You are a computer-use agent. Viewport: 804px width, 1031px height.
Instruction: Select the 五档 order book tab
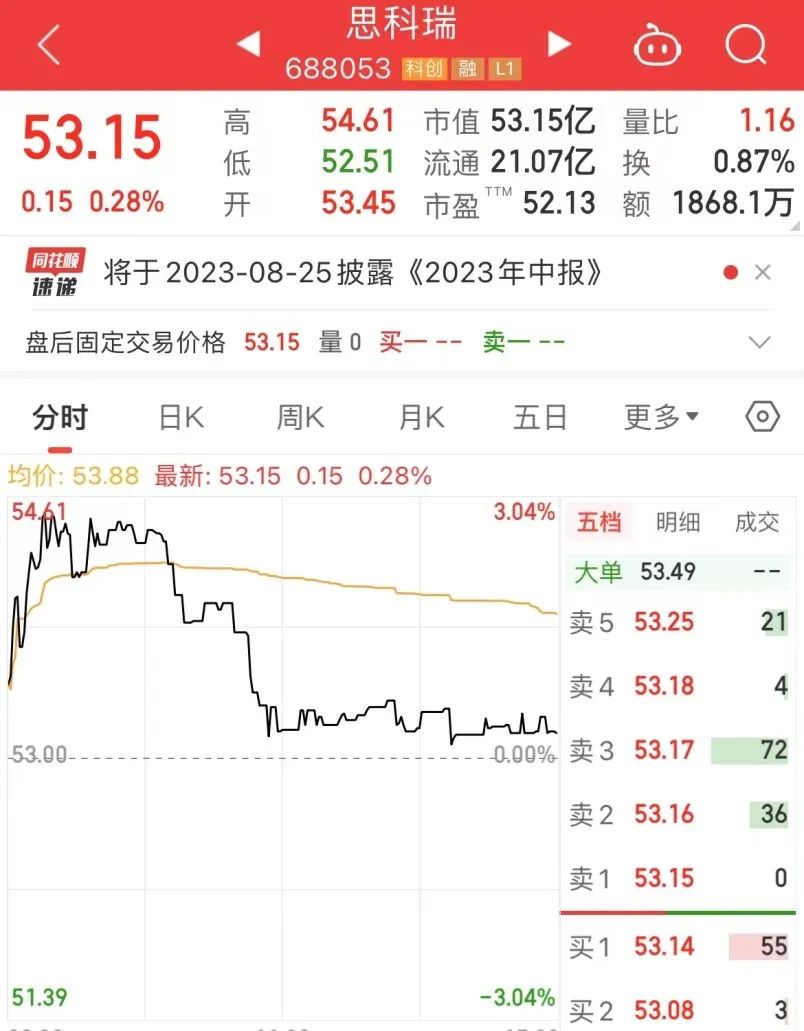599,522
